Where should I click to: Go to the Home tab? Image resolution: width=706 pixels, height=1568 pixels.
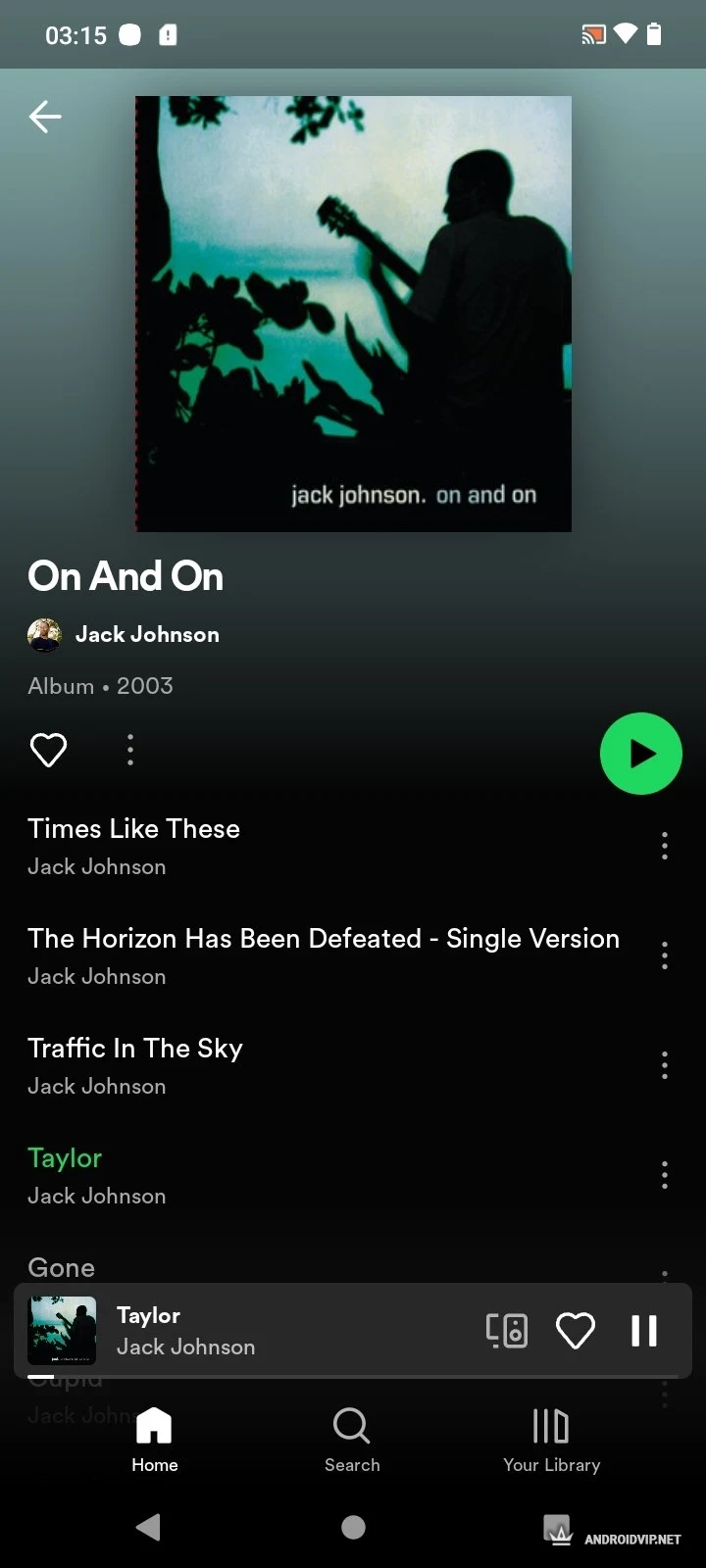point(155,1439)
